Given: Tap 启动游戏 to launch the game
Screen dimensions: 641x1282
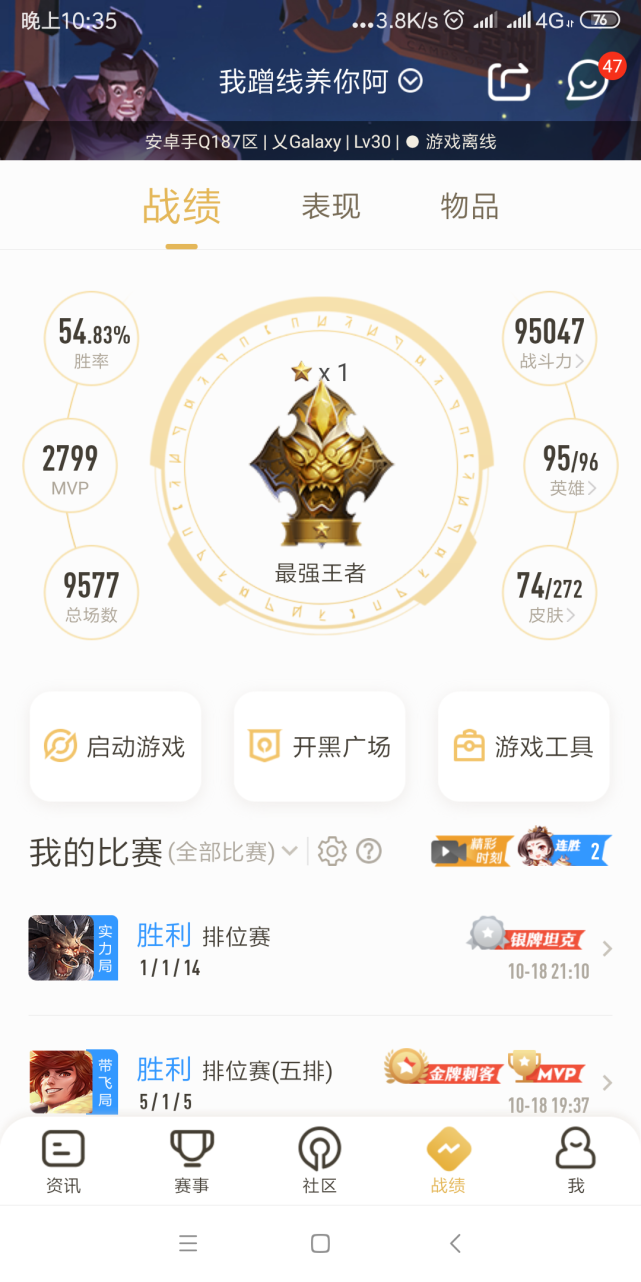Looking at the screenshot, I should click(x=116, y=746).
